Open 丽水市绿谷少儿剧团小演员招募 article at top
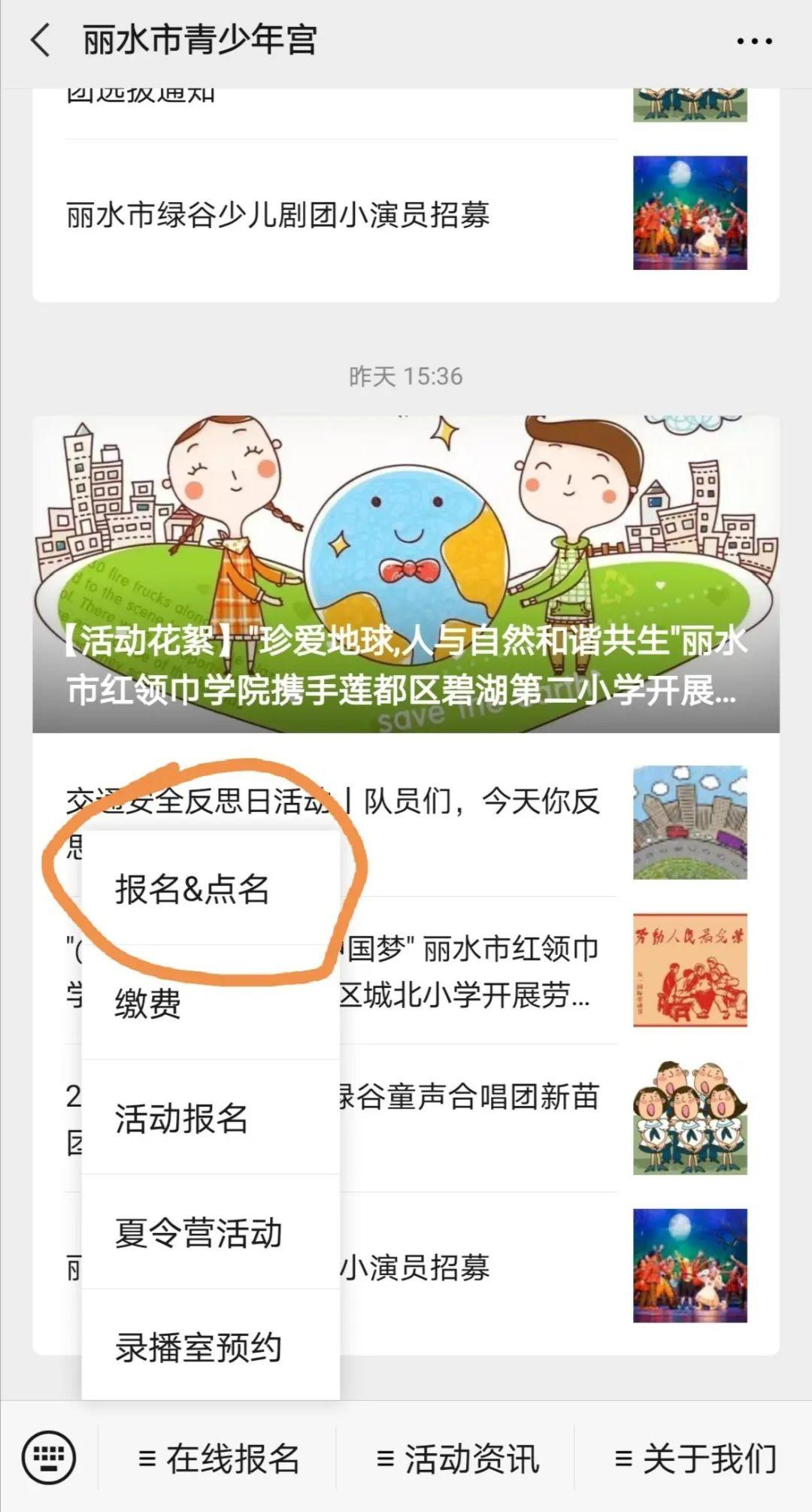This screenshot has height=1512, width=812. pos(406,214)
